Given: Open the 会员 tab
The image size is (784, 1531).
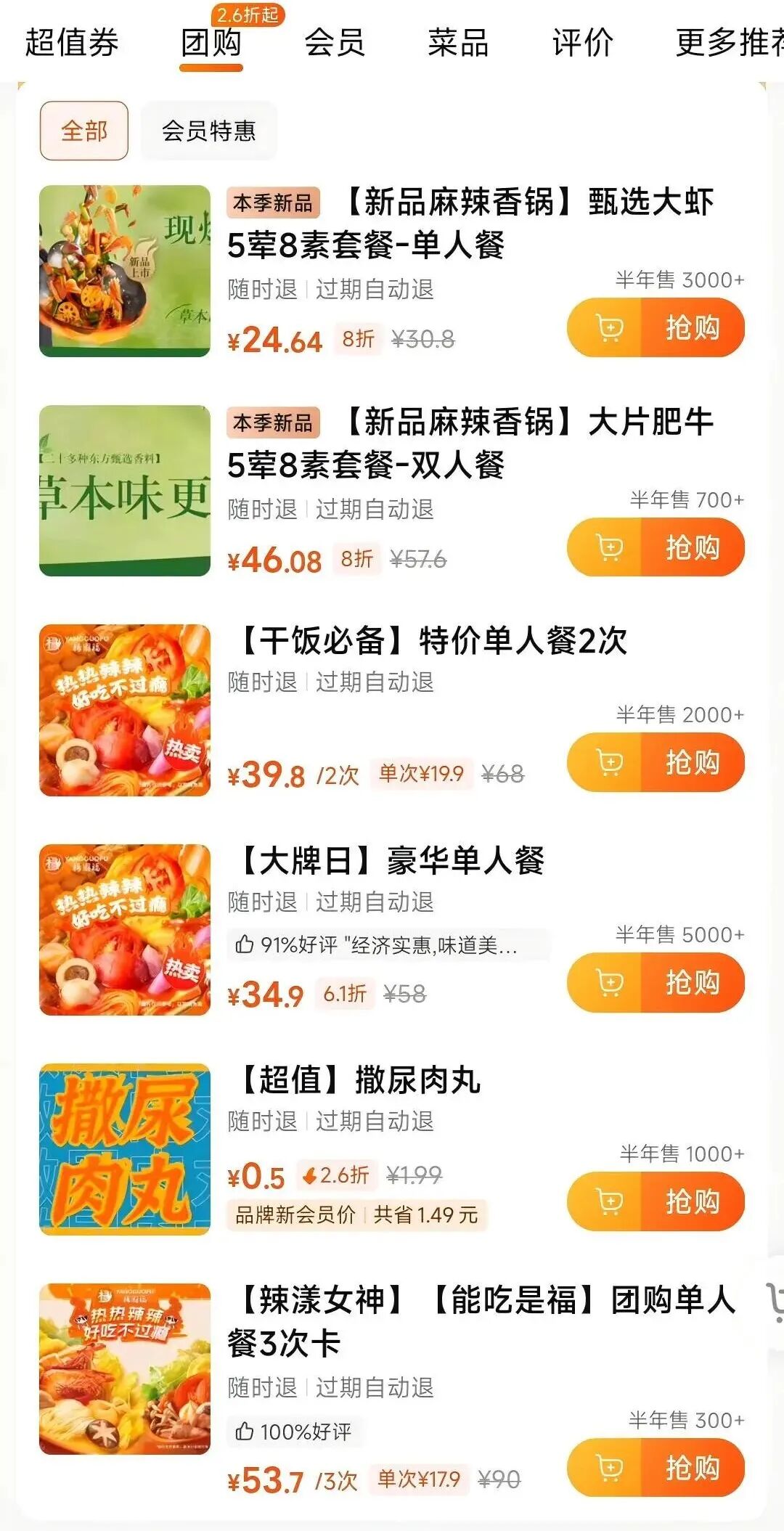Looking at the screenshot, I should [x=335, y=42].
